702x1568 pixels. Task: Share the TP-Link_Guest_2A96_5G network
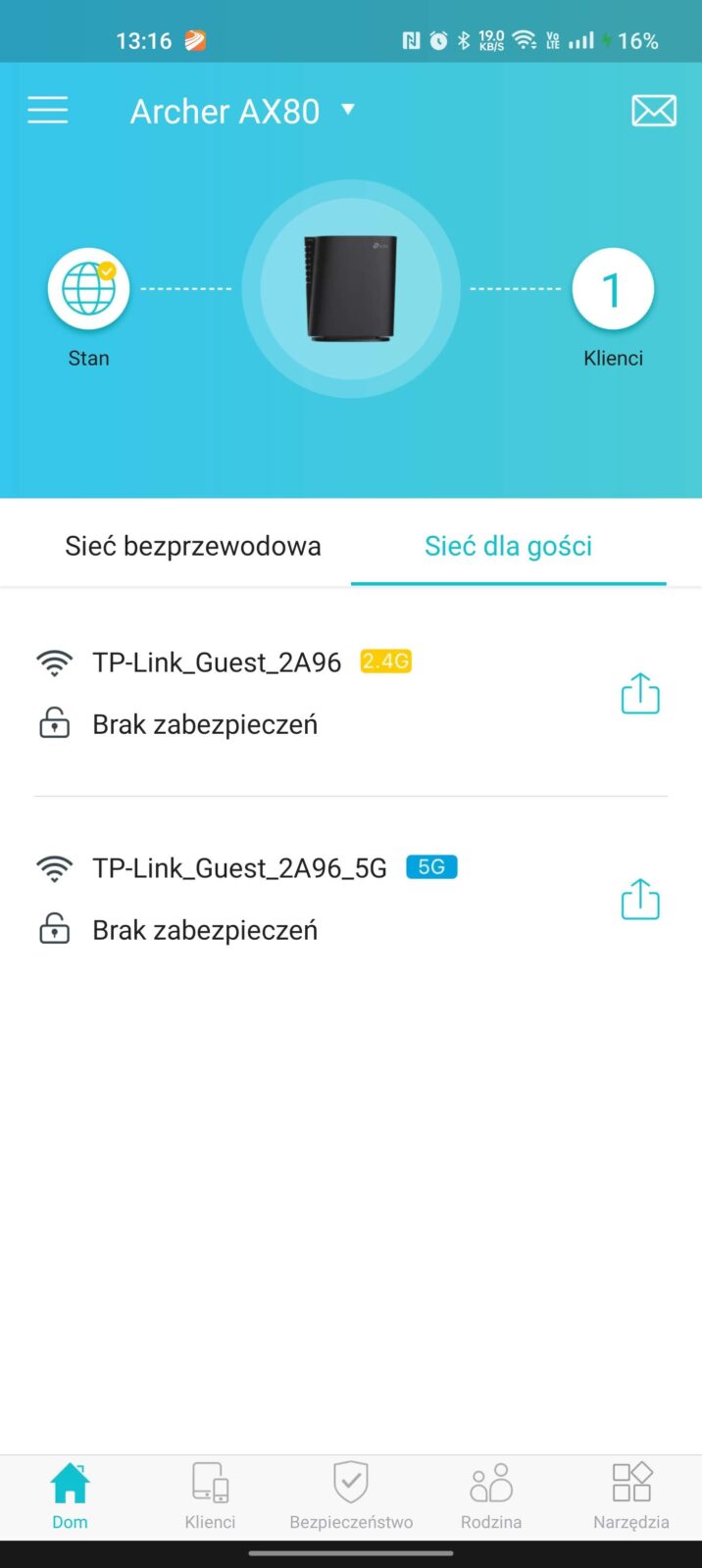coord(640,899)
